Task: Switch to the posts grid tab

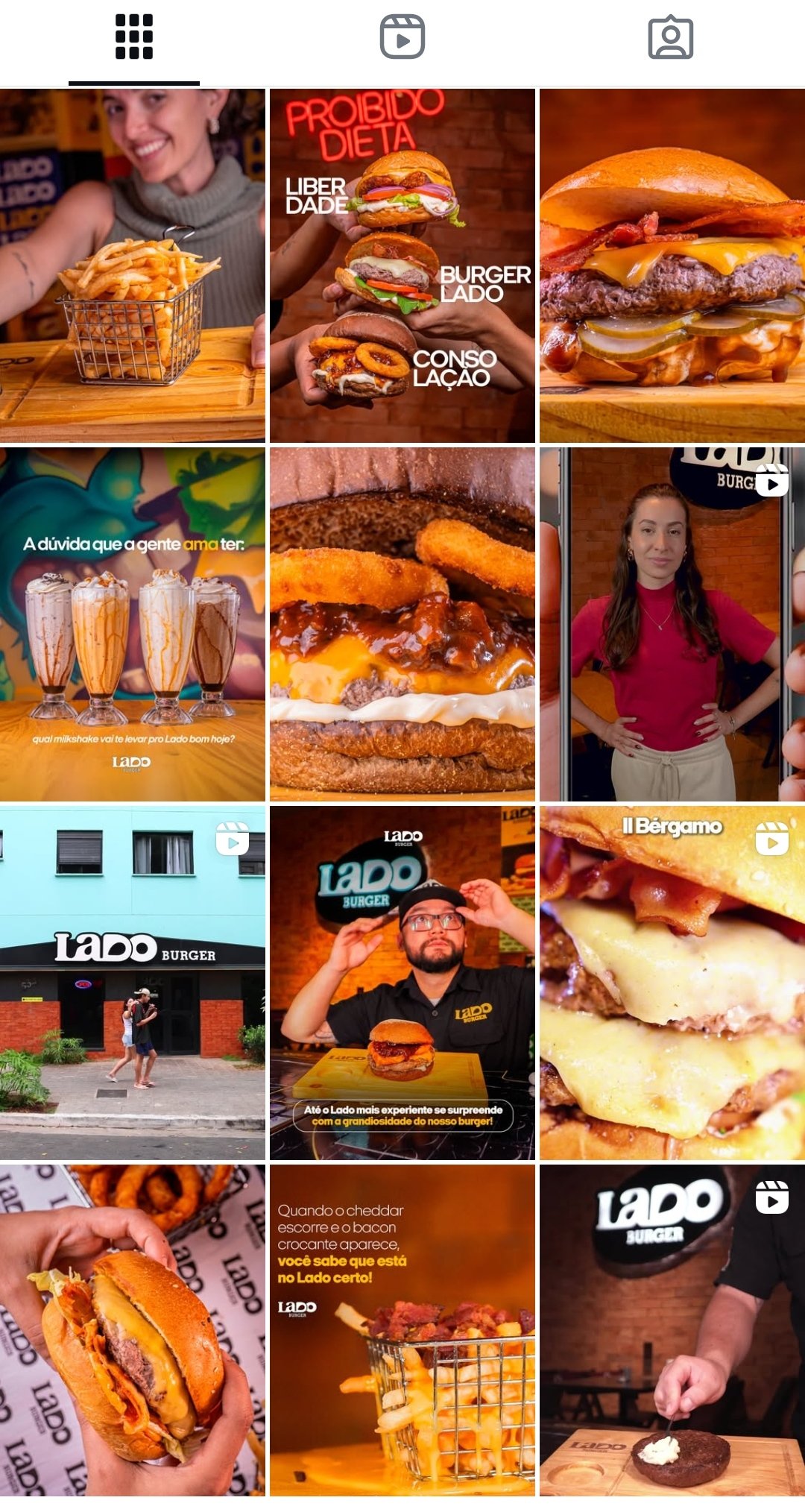Action: tap(134, 37)
